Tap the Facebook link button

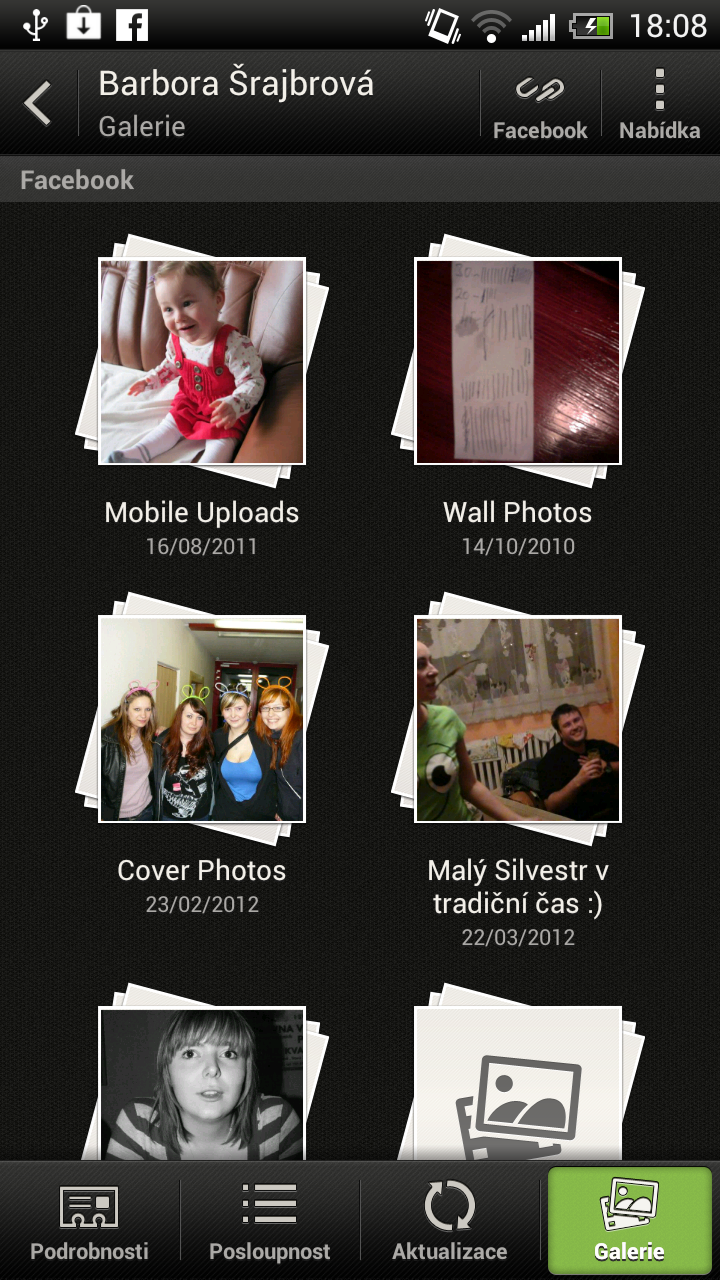point(540,104)
